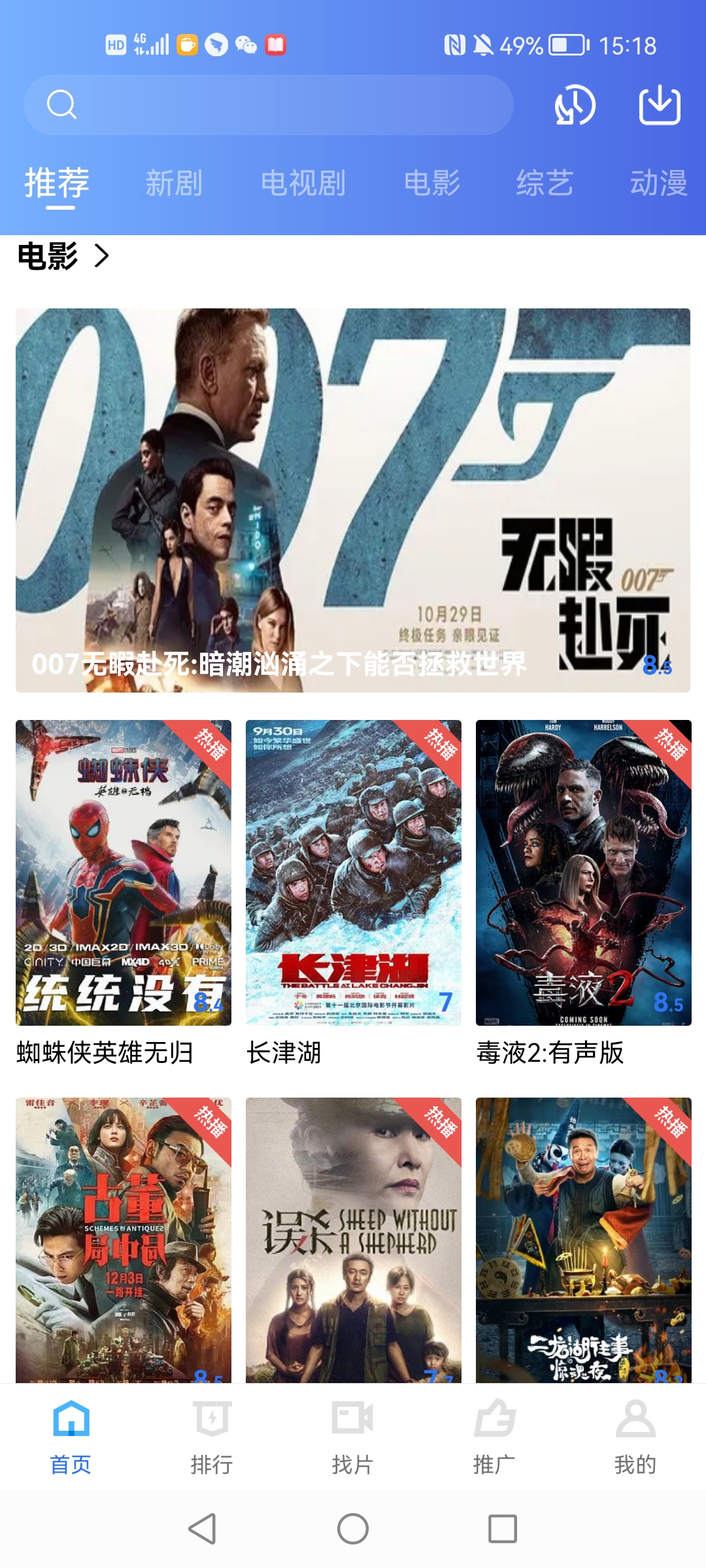
Task: Open 蜘蛛侠英雄无归 movie card
Action: click(x=124, y=872)
